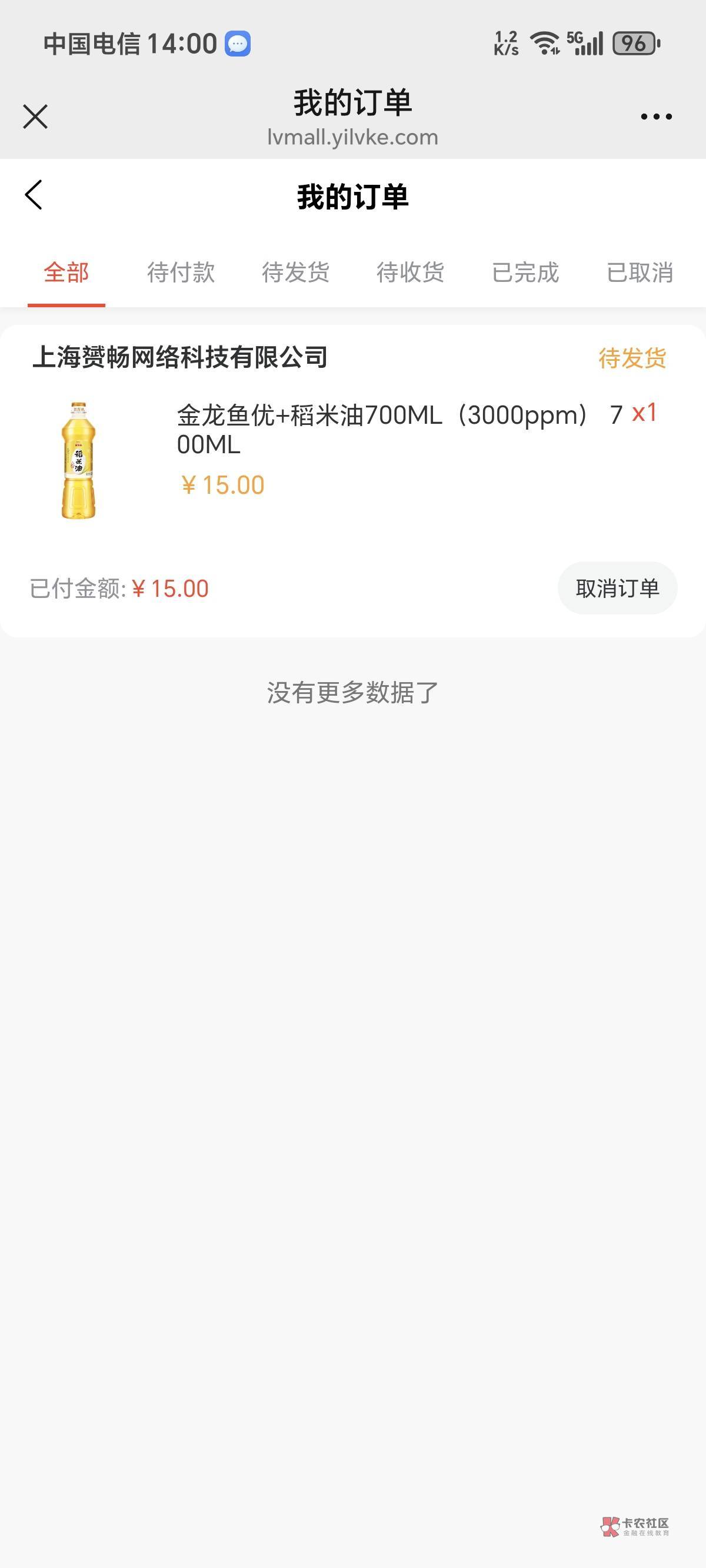
Task: Open the 已取消 orders tab
Action: click(x=640, y=272)
